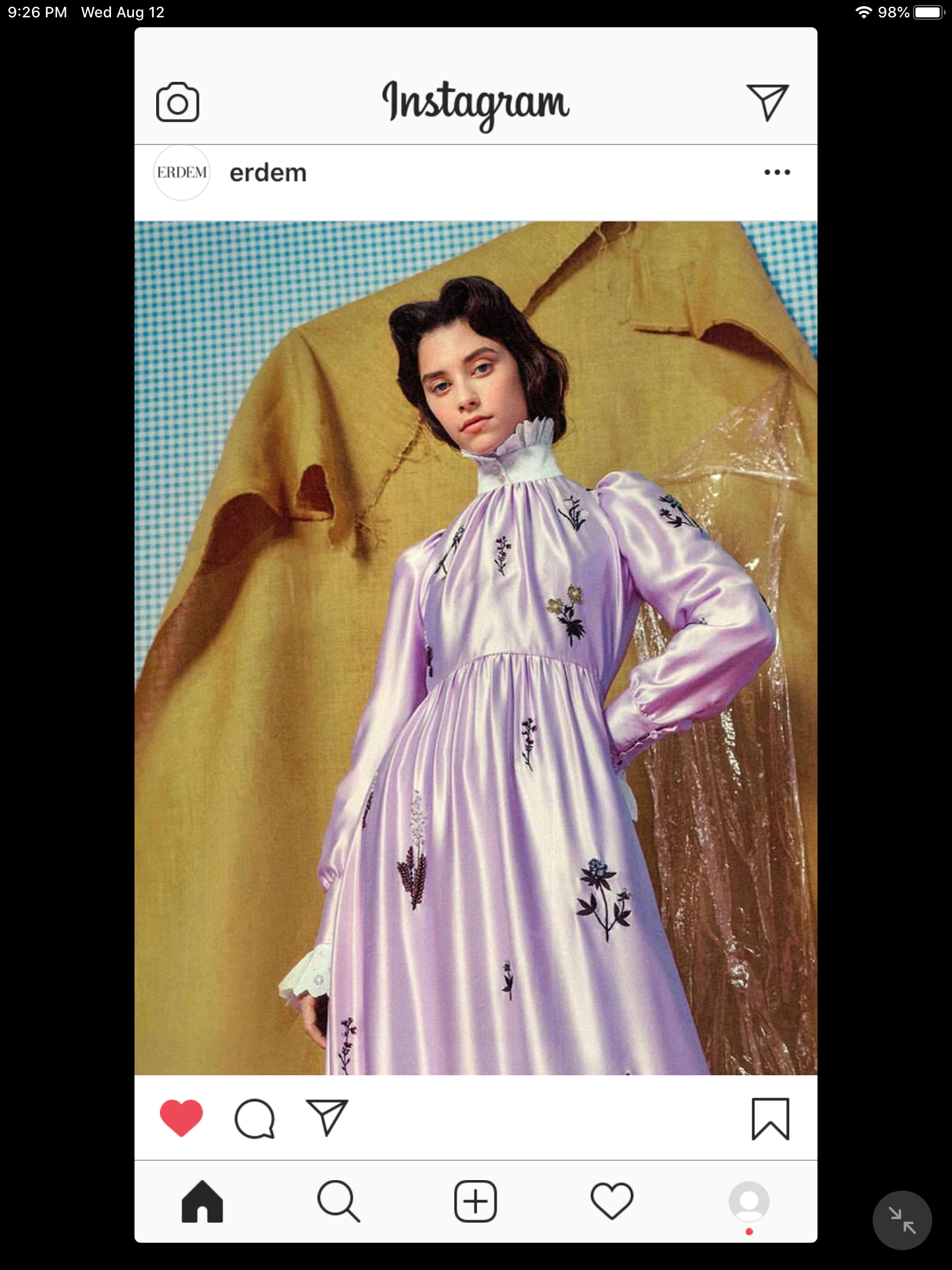This screenshot has height=1270, width=952.
Task: Switch to the Profile tab
Action: 749,1202
